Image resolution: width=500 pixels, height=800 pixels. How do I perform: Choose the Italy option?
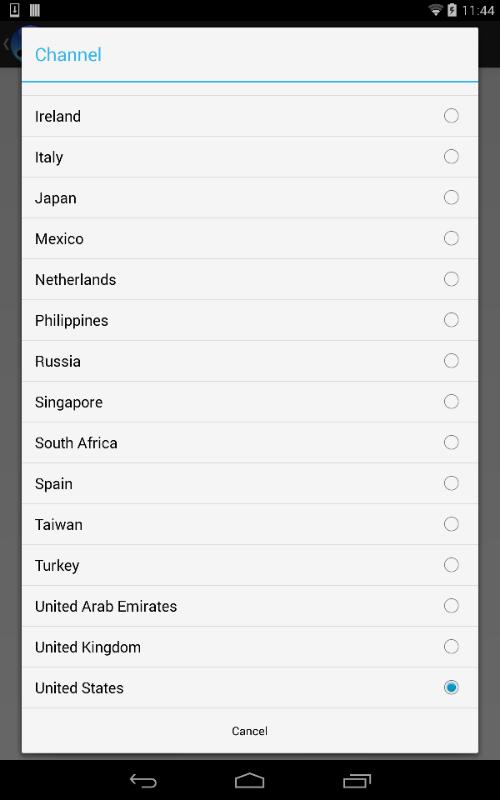pos(249,157)
